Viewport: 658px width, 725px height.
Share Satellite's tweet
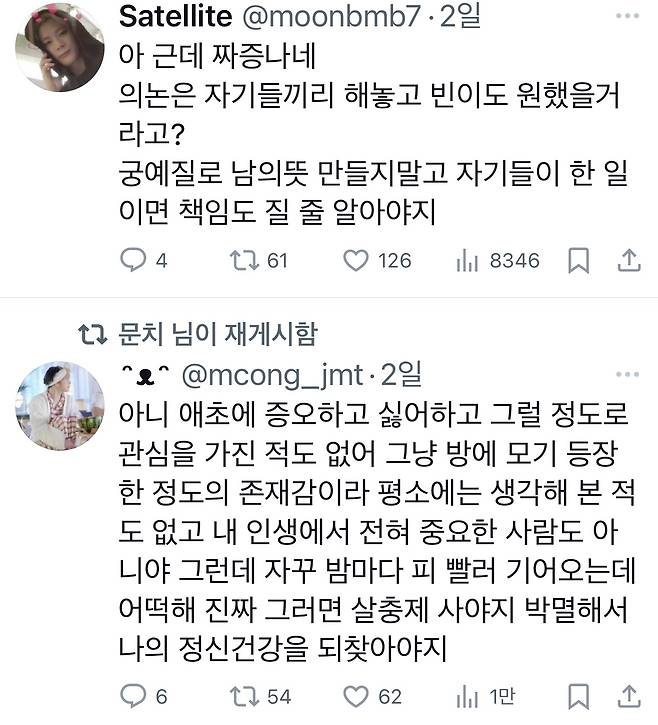(627, 260)
